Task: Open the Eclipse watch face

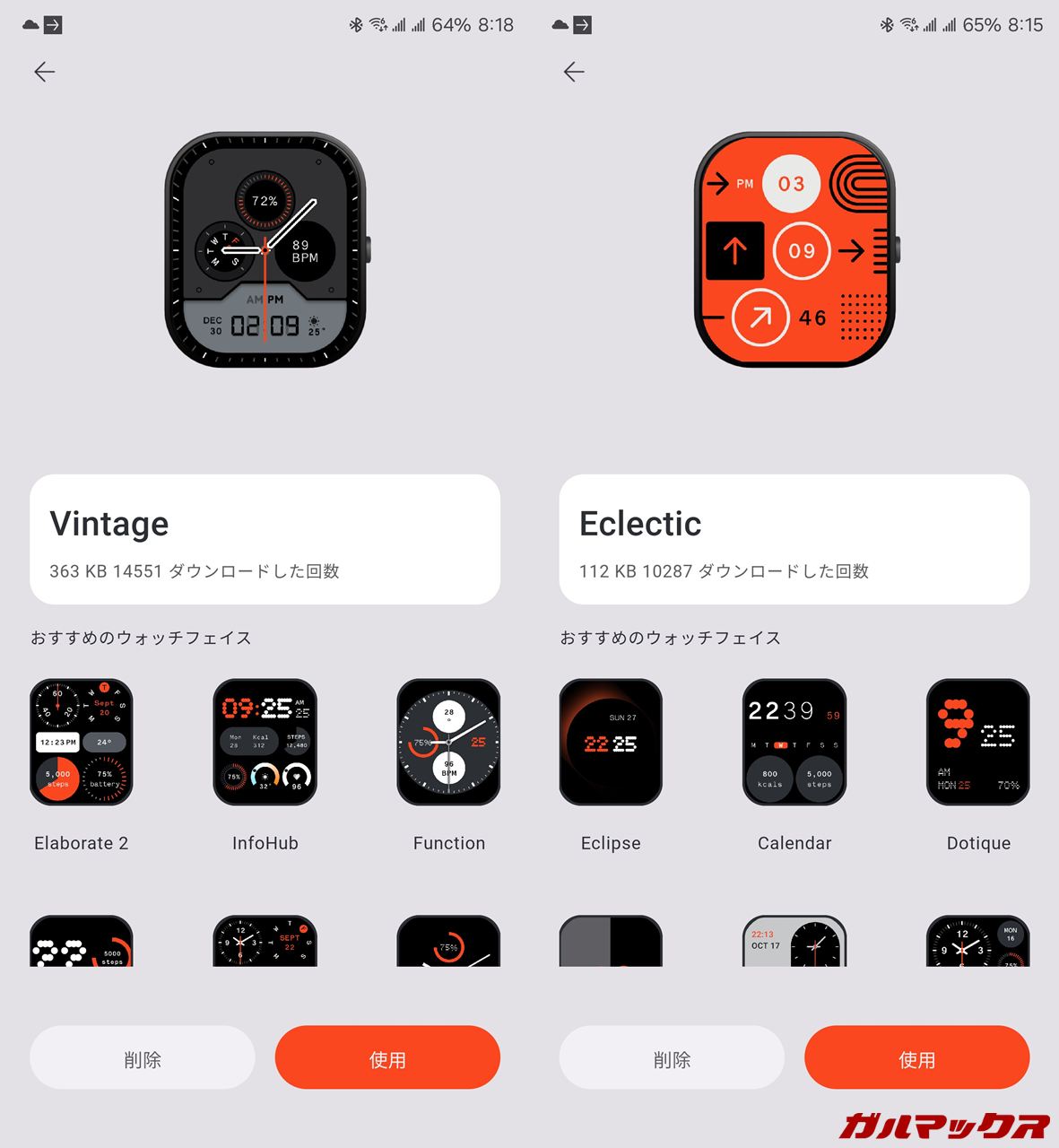Action: pyautogui.click(x=611, y=742)
